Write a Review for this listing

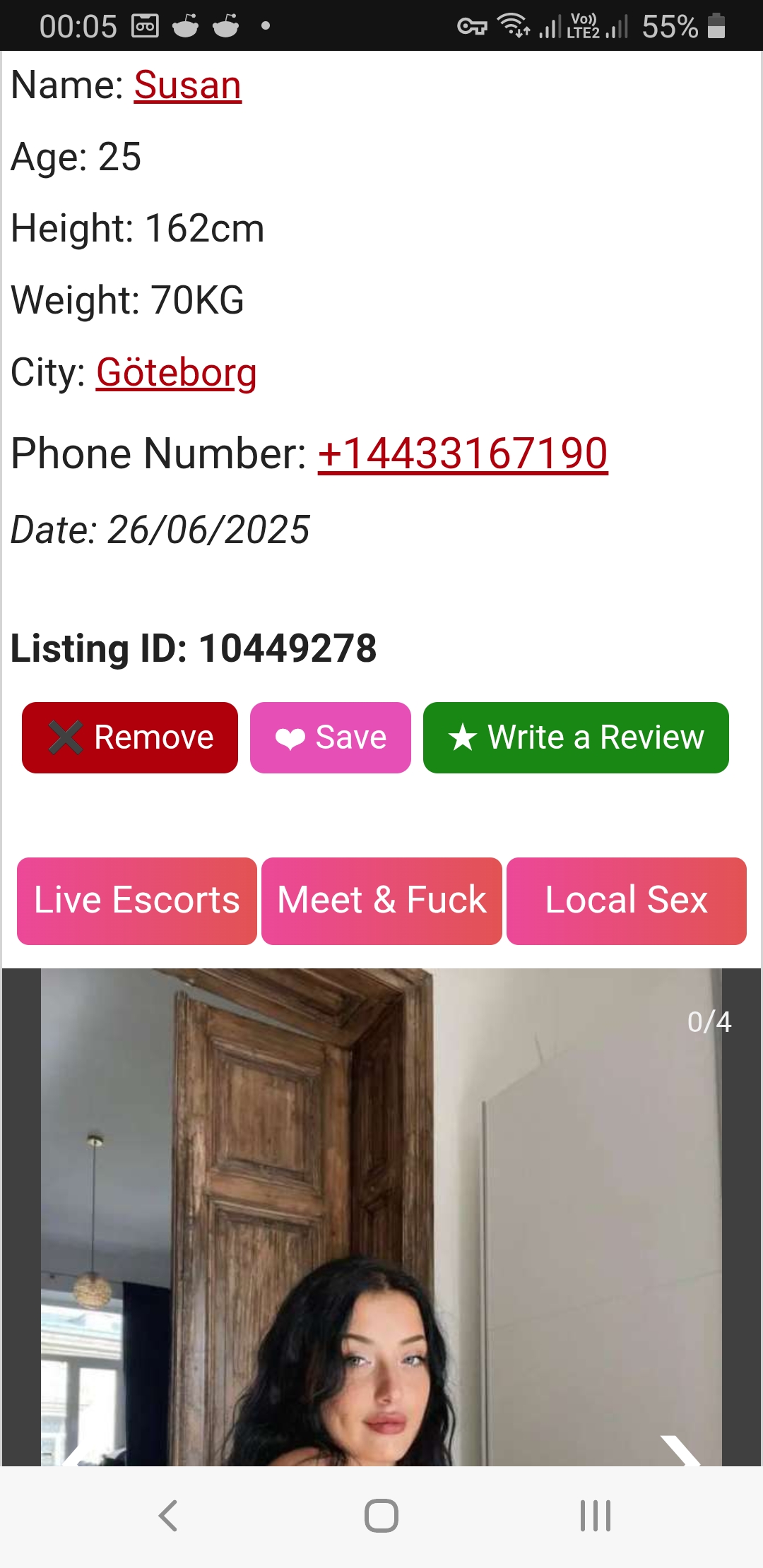click(575, 737)
